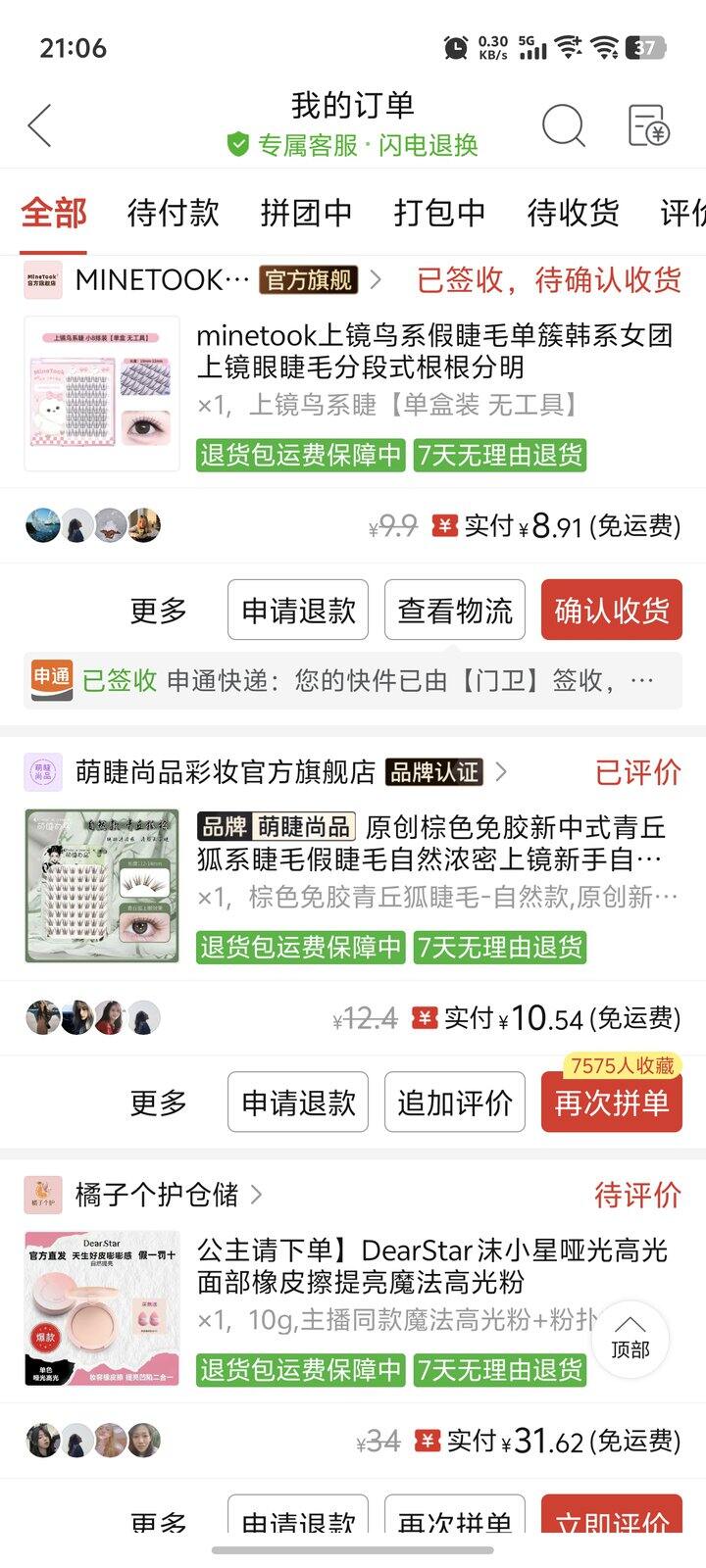
Task: Open 更多 options for minetook order
Action: click(158, 611)
